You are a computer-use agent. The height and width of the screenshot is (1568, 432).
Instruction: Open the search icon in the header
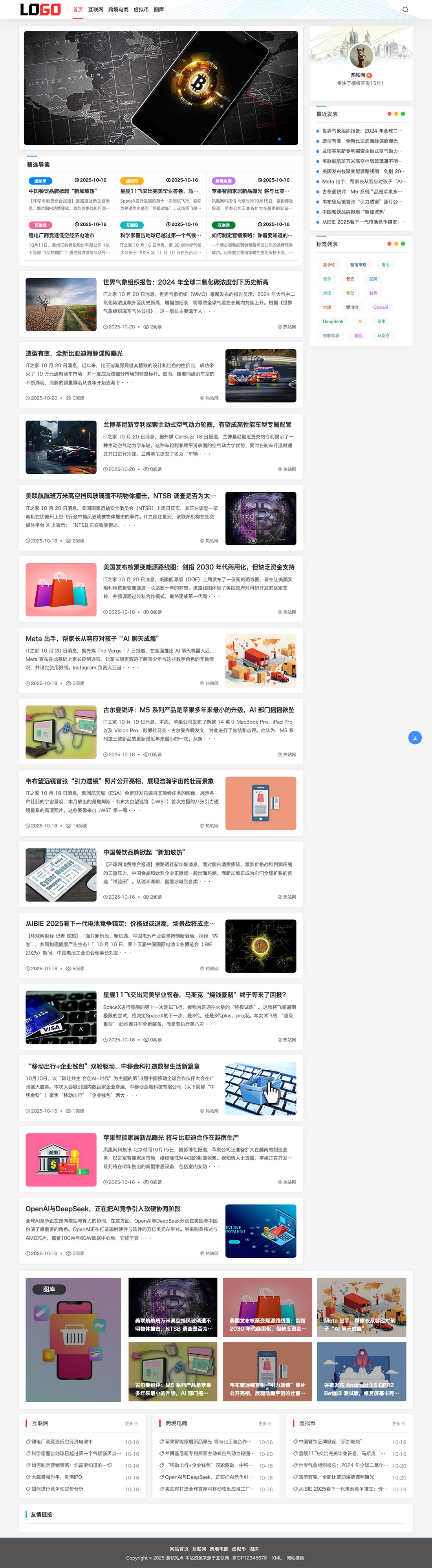pyautogui.click(x=405, y=10)
